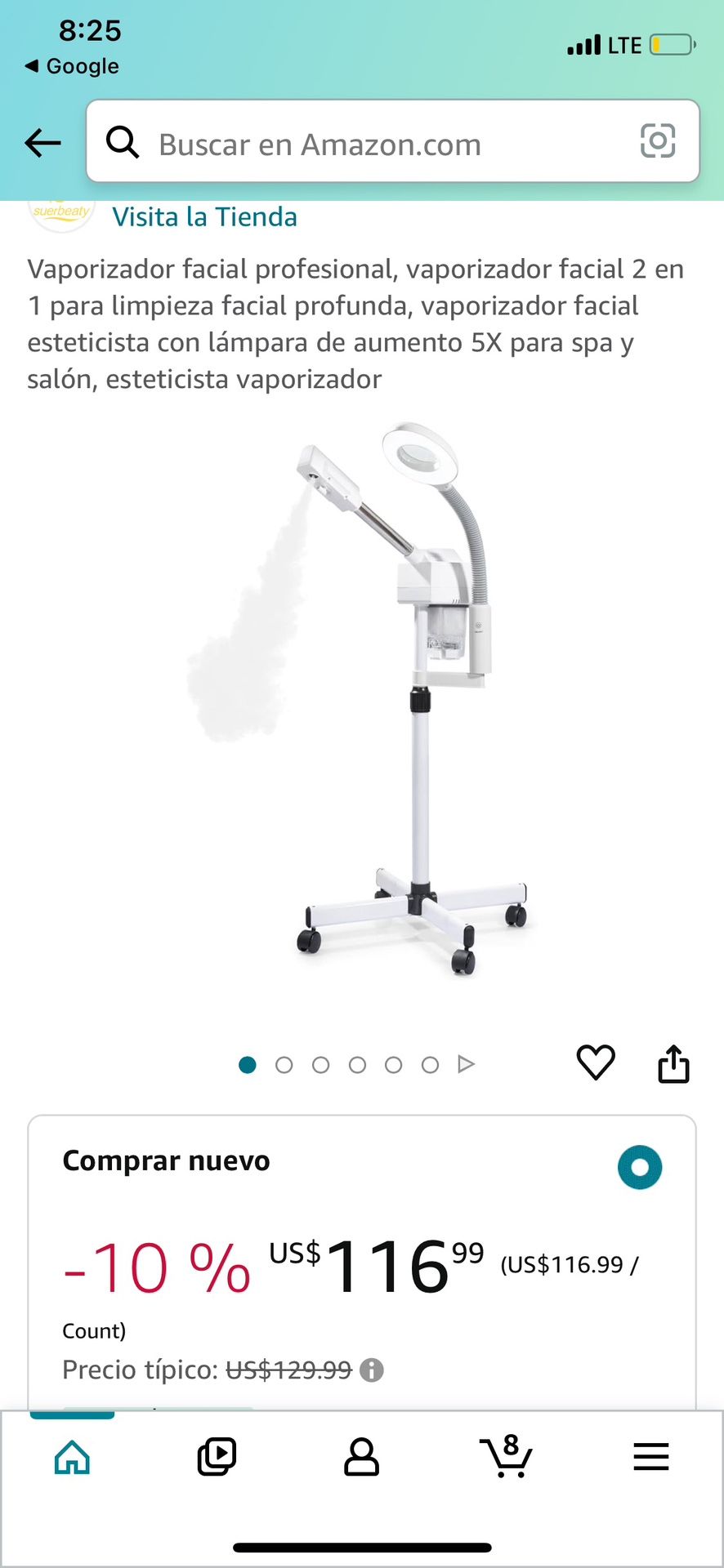Return to Google app via status bar
This screenshot has width=724, height=1568.
[72, 66]
